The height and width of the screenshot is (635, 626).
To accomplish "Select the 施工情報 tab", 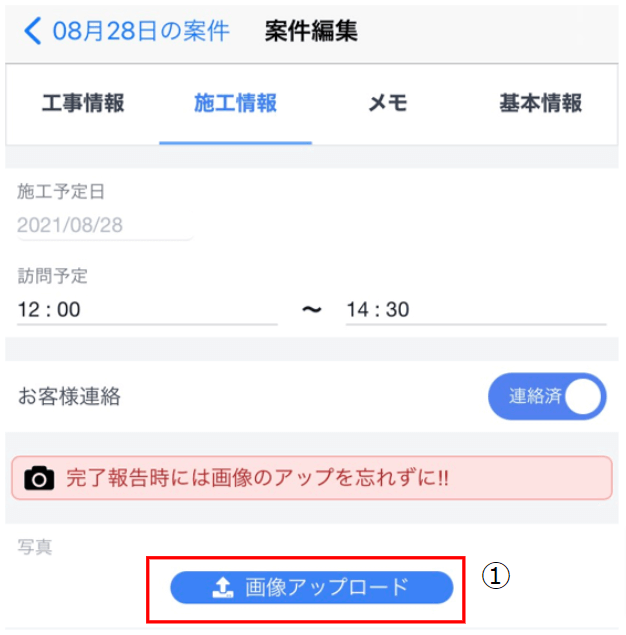I will click(x=235, y=104).
